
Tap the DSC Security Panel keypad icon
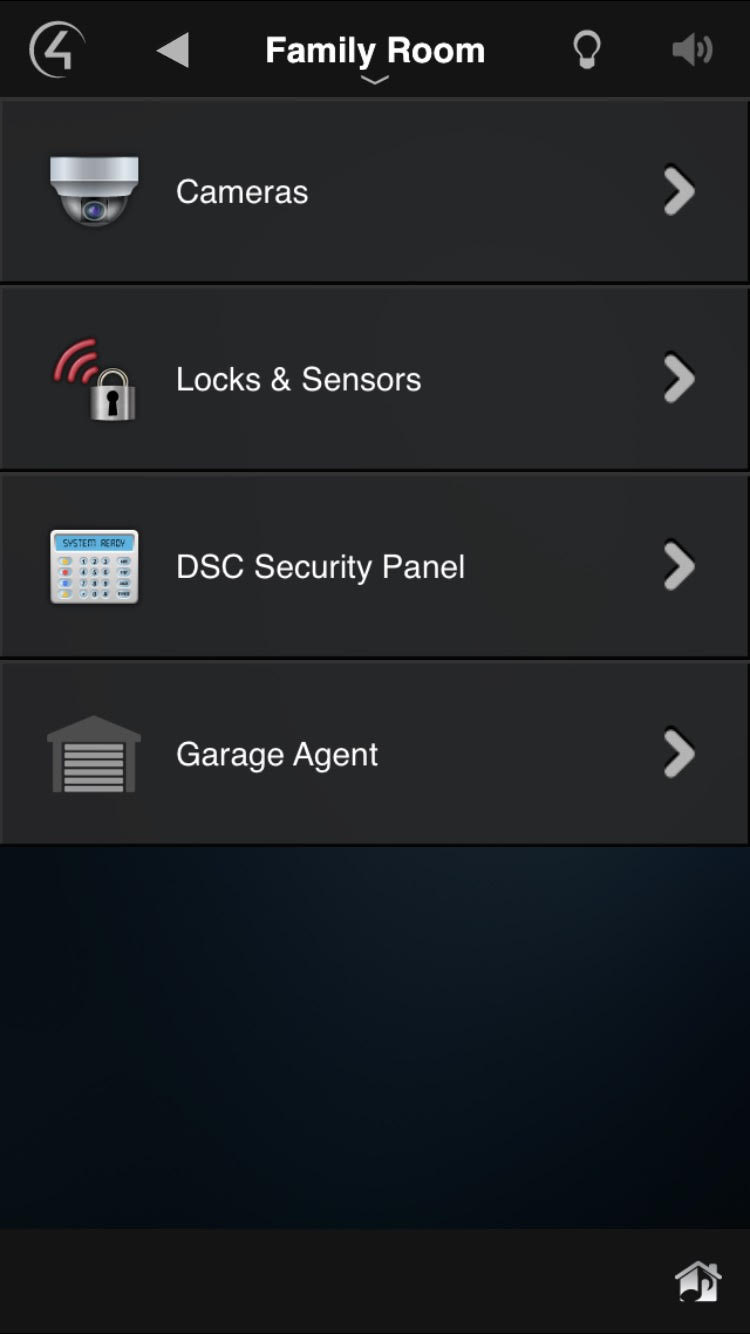(x=93, y=566)
